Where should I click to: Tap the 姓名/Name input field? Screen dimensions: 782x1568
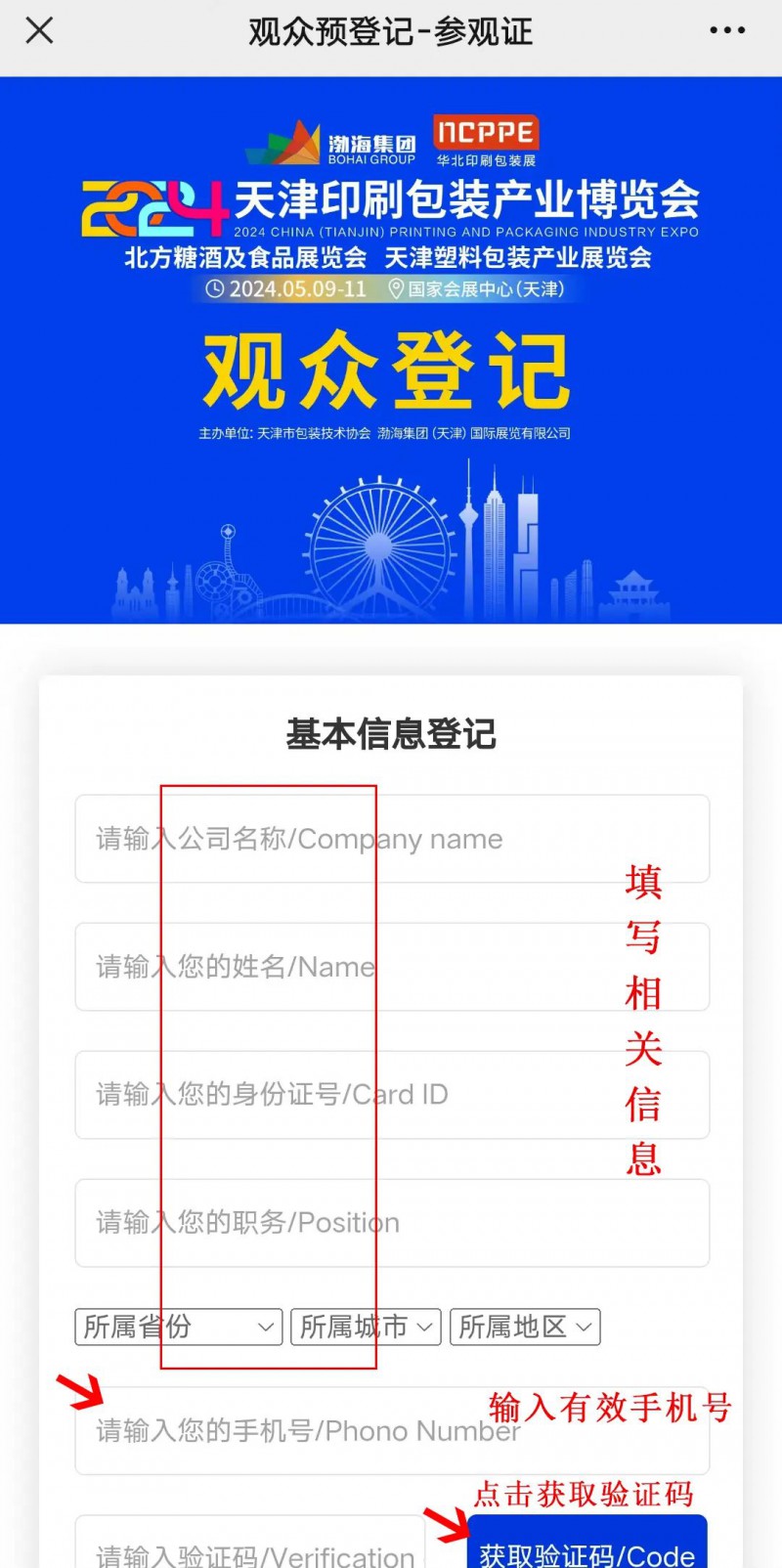391,967
